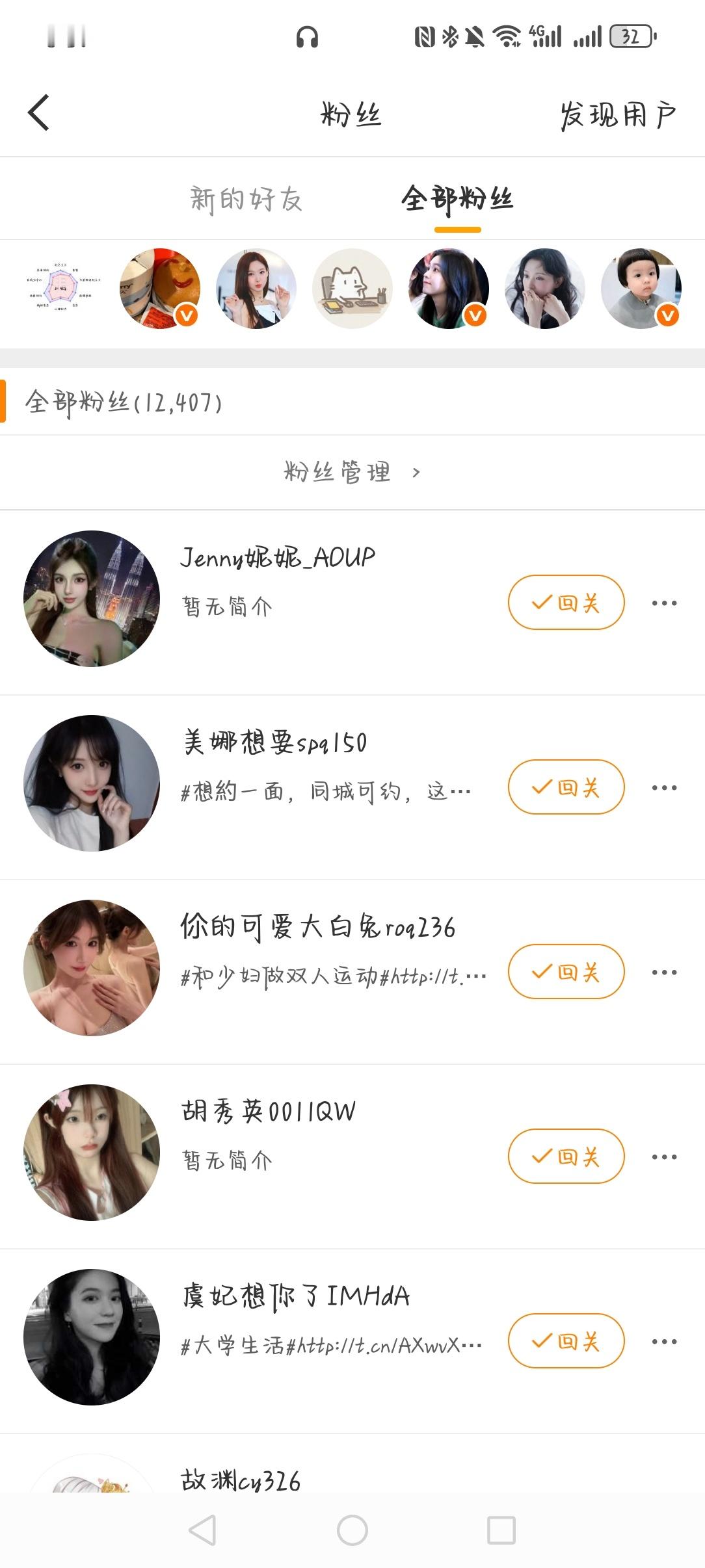
Task: Select the 全部粉丝 tab
Action: tap(457, 199)
